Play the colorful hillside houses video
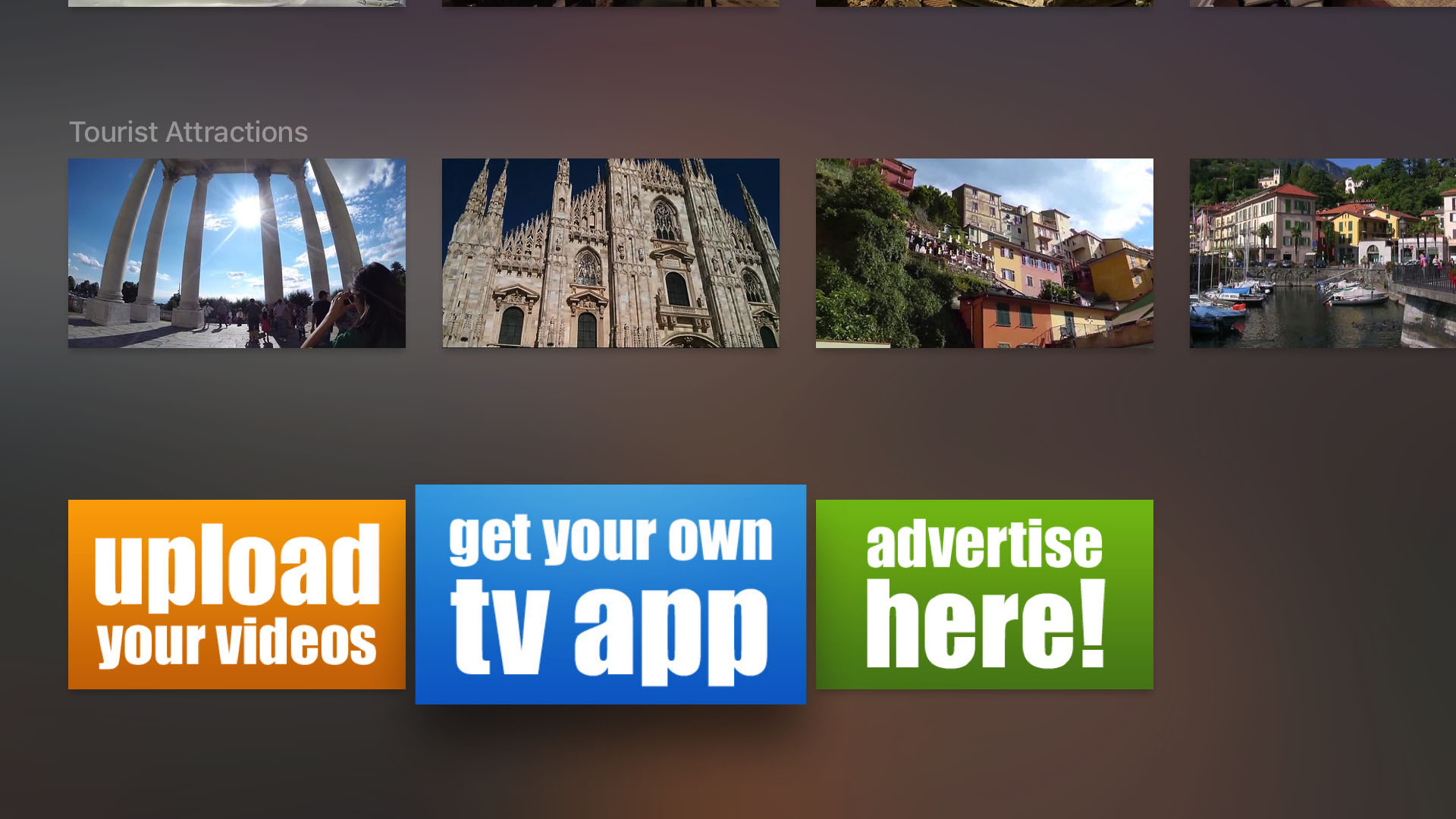 pyautogui.click(x=984, y=253)
